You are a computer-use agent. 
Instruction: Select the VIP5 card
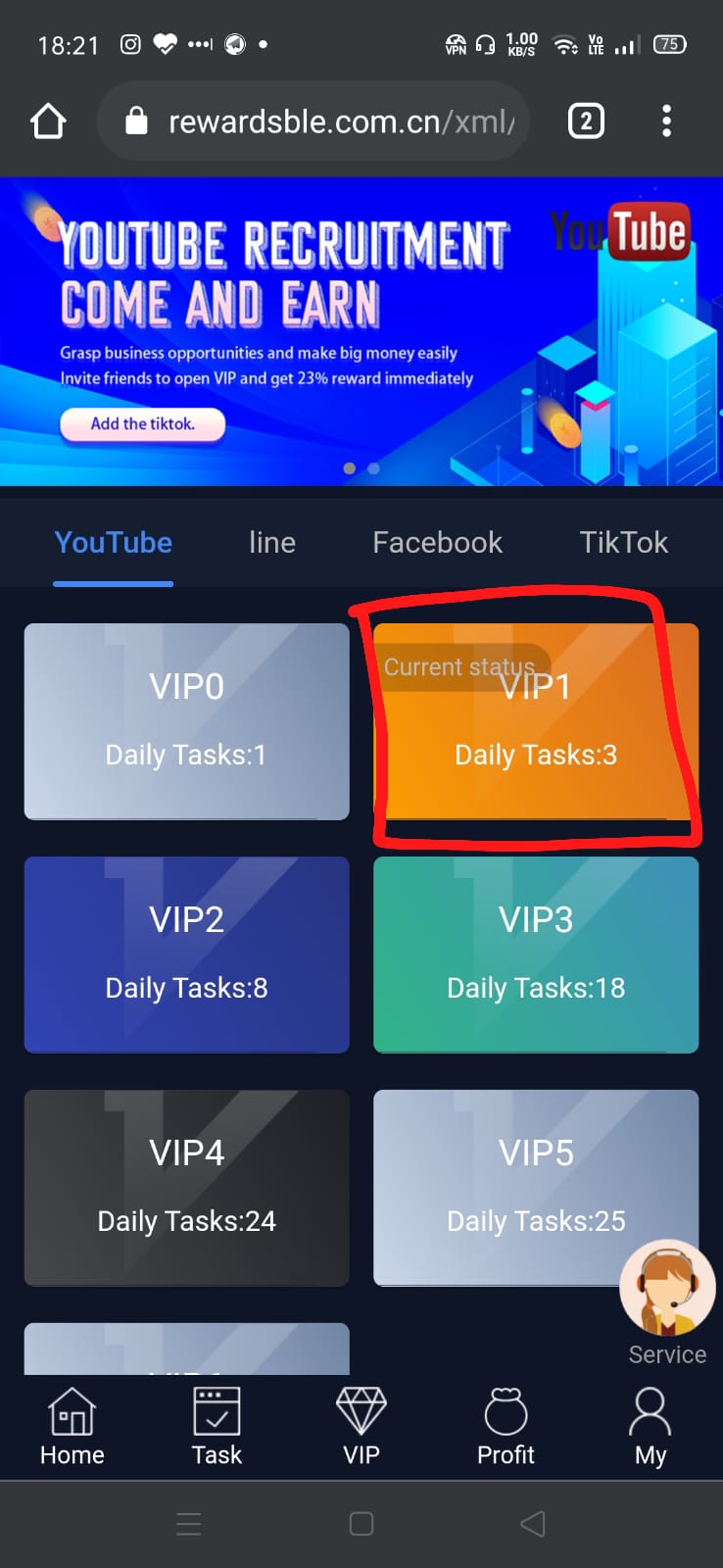[x=536, y=1188]
